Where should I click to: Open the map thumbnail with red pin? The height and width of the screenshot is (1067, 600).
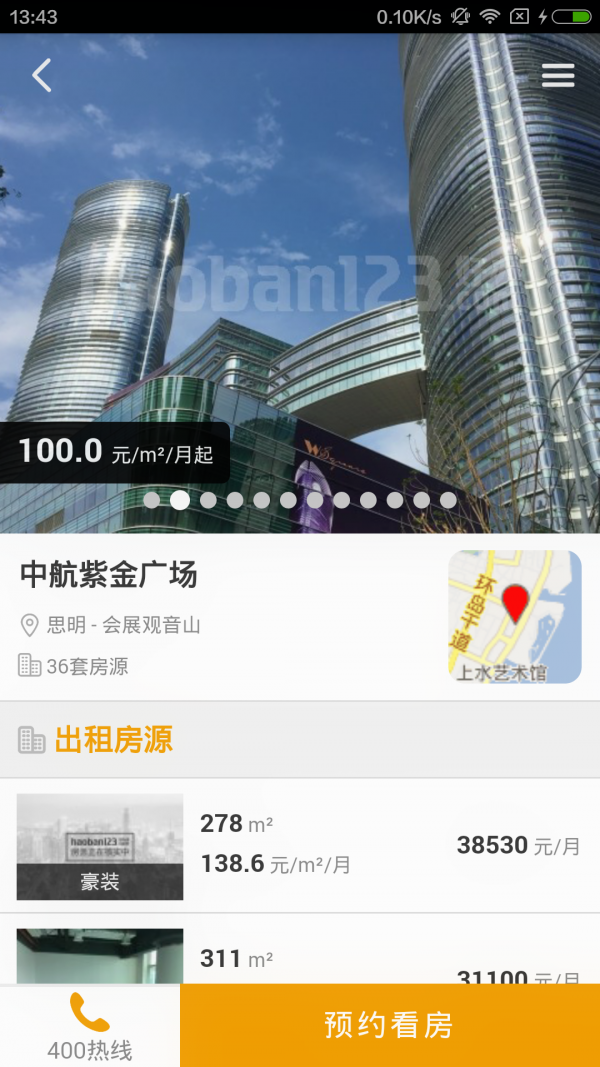coord(514,617)
